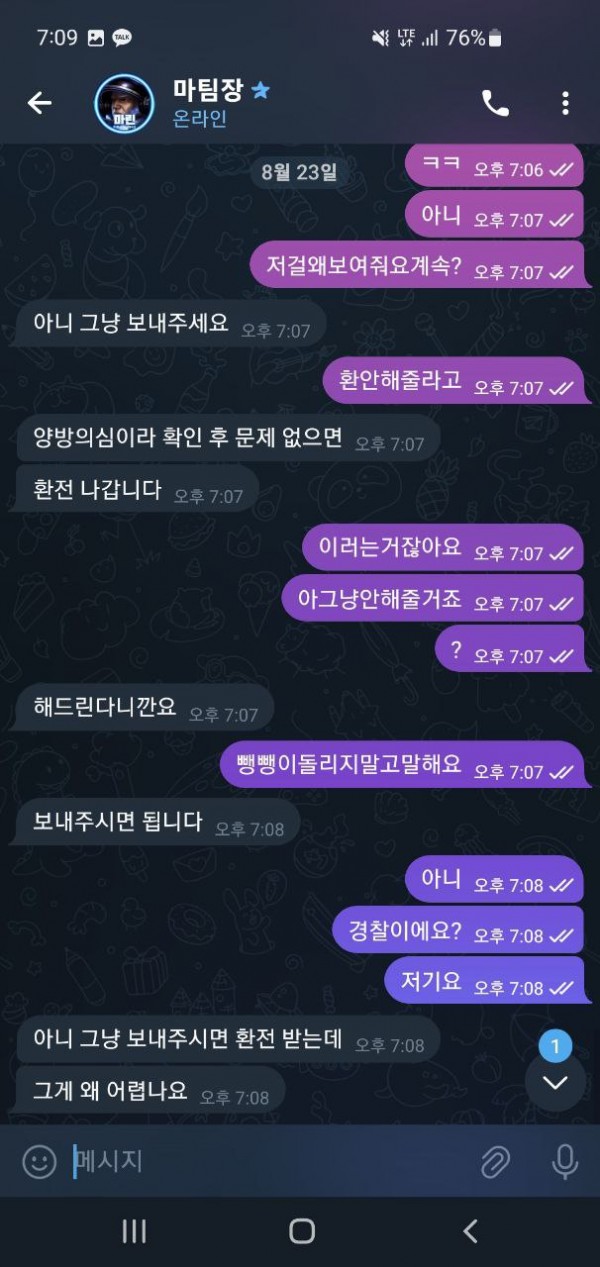
Task: Record a voice message with the microphone
Action: pos(565,1161)
